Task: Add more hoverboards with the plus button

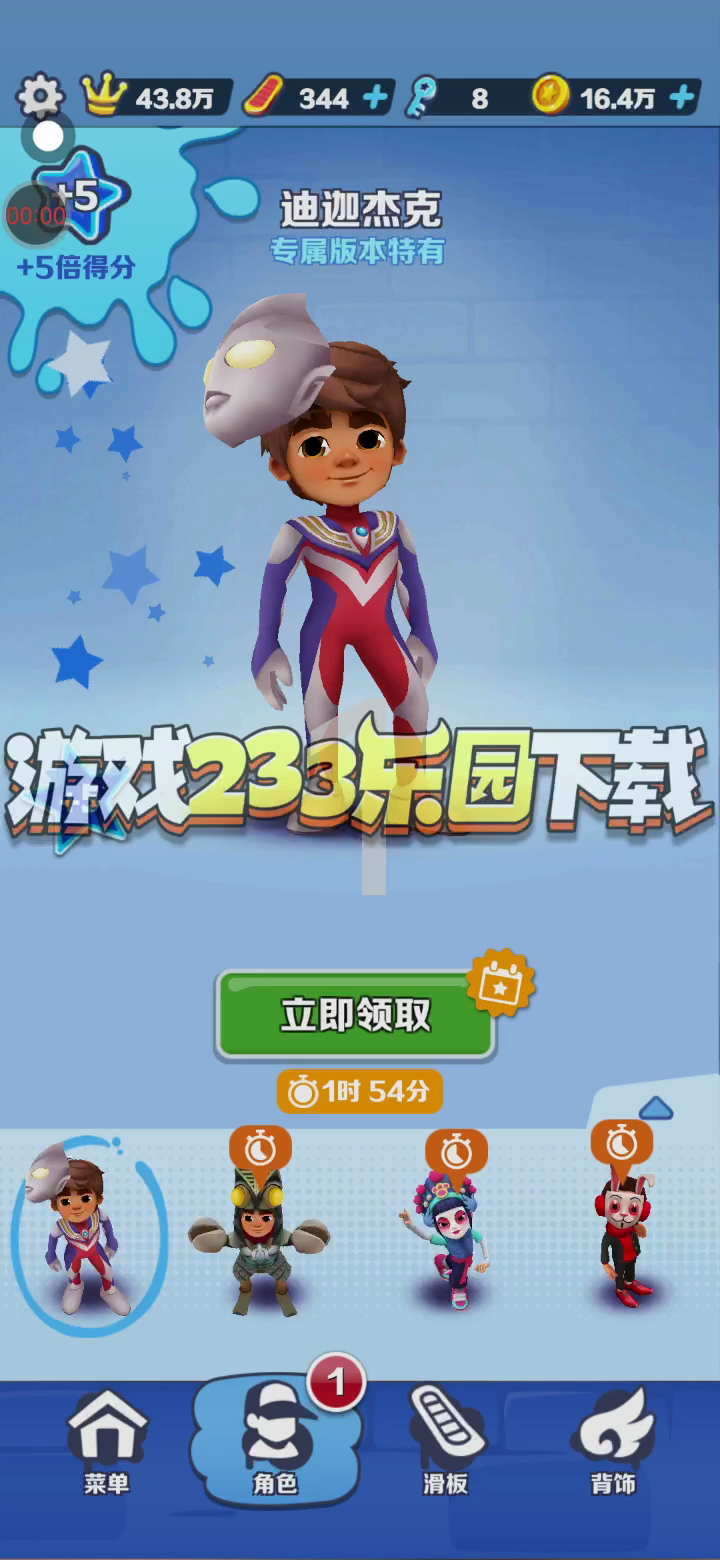Action: pyautogui.click(x=375, y=98)
